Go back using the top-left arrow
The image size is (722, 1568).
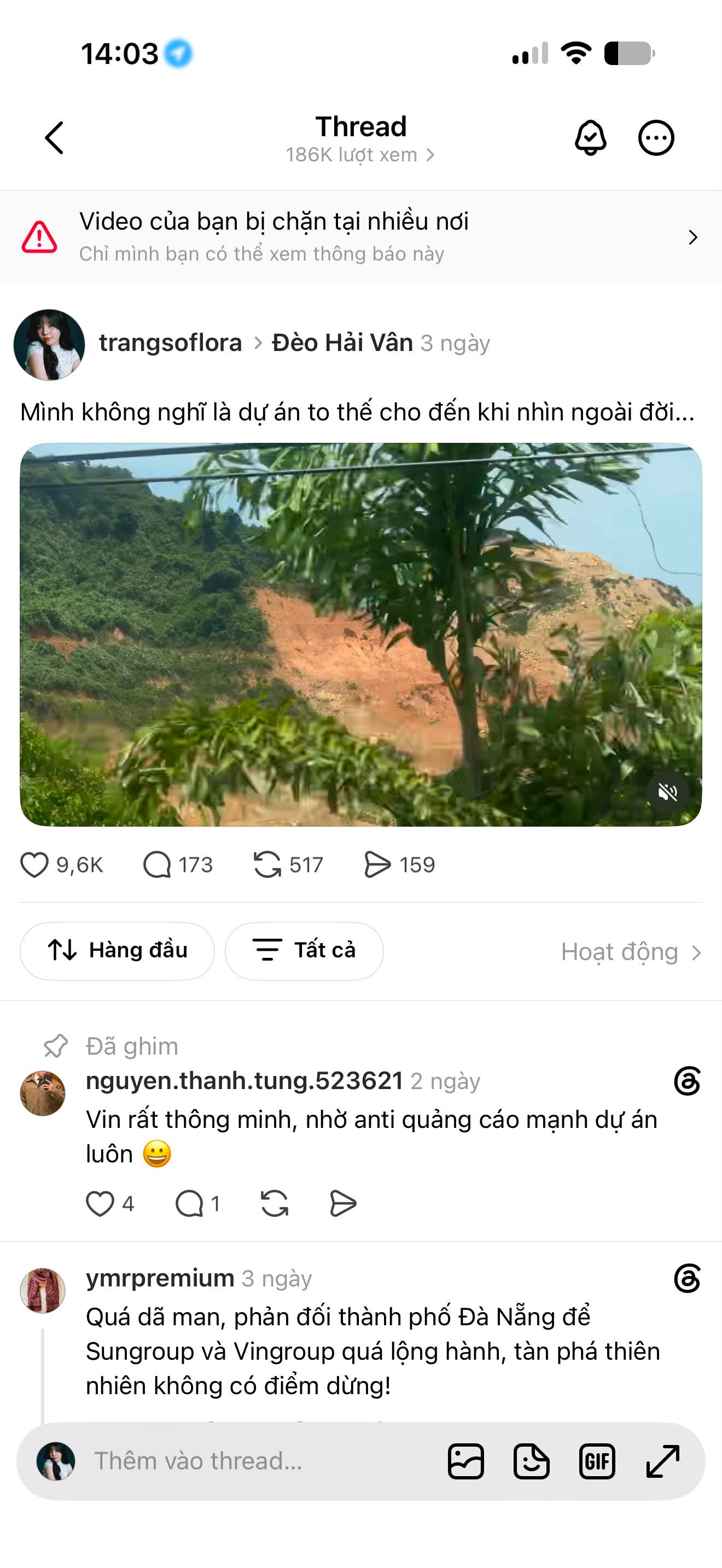tap(54, 138)
